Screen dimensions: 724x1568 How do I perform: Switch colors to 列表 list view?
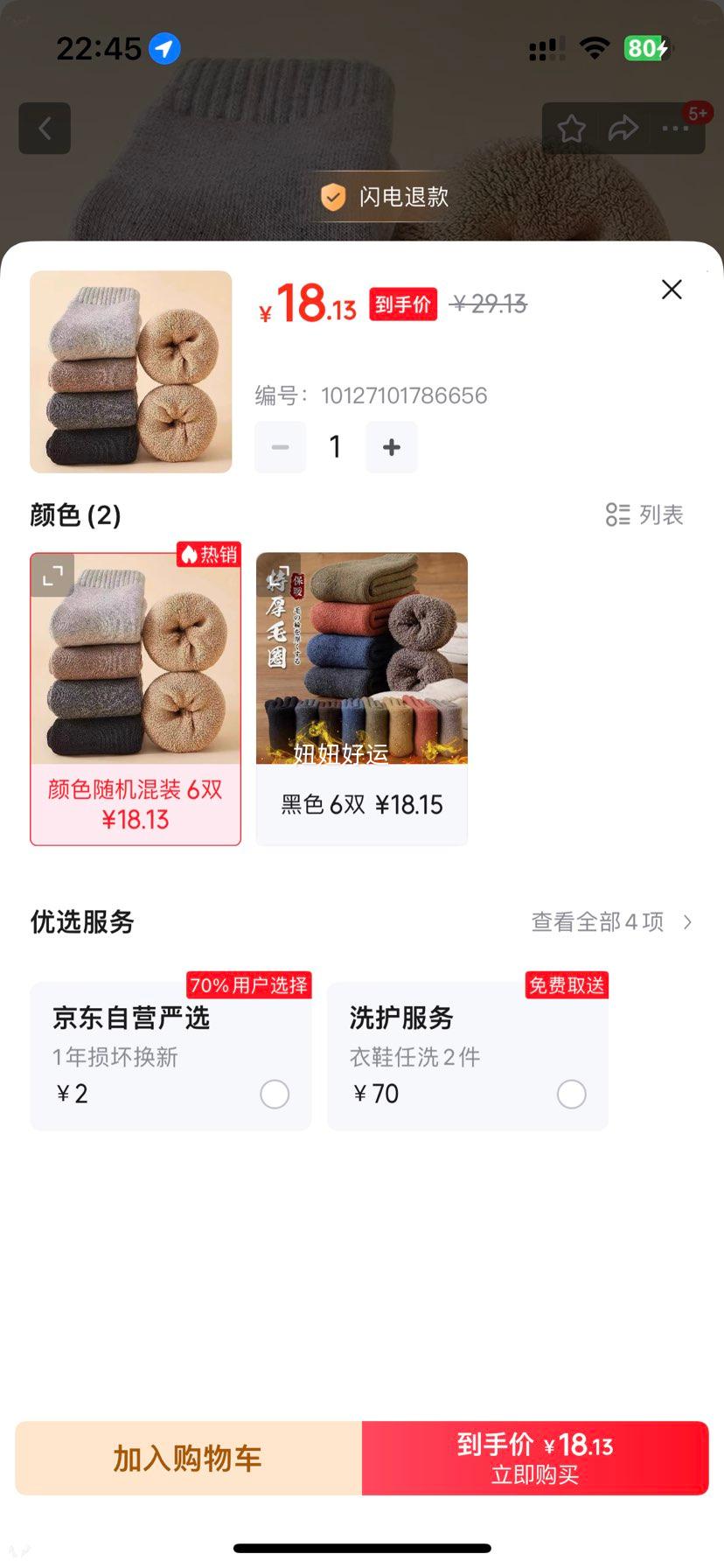click(x=645, y=515)
